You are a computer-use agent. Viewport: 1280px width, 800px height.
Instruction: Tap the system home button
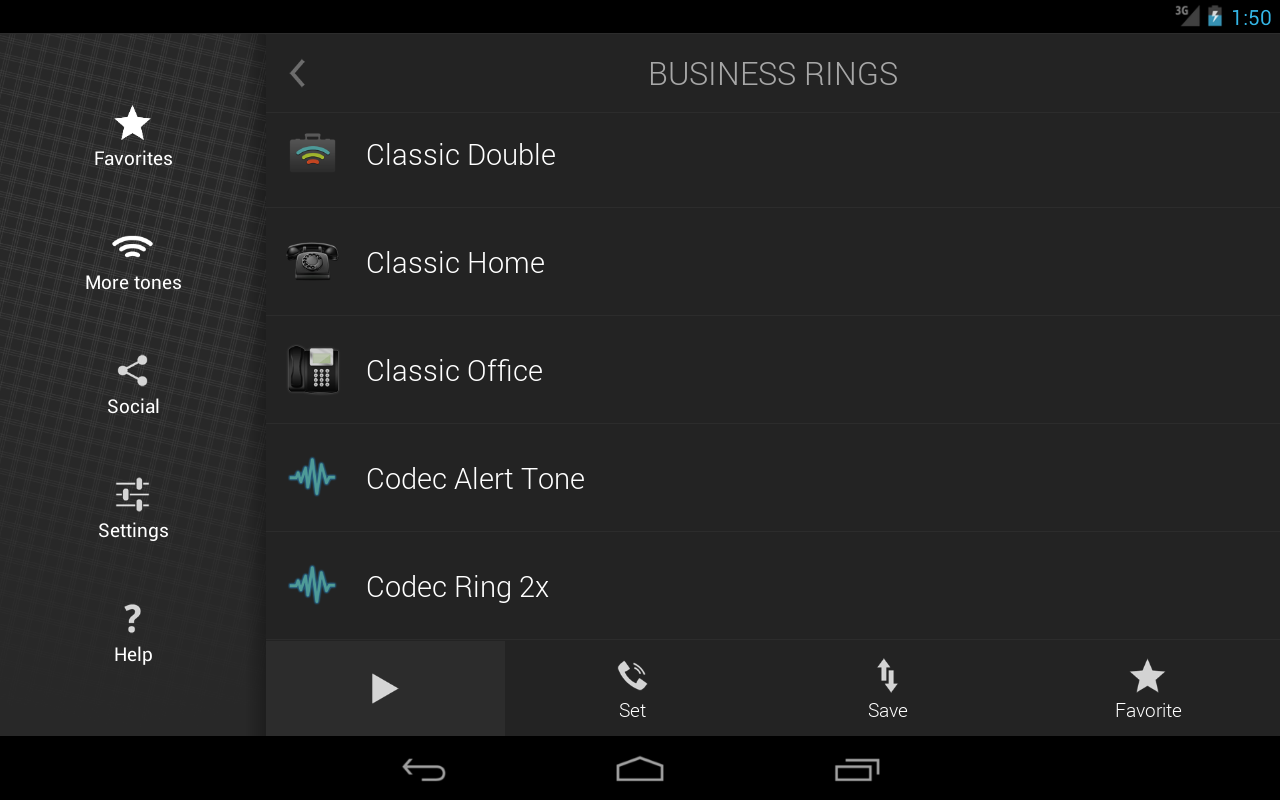point(640,769)
